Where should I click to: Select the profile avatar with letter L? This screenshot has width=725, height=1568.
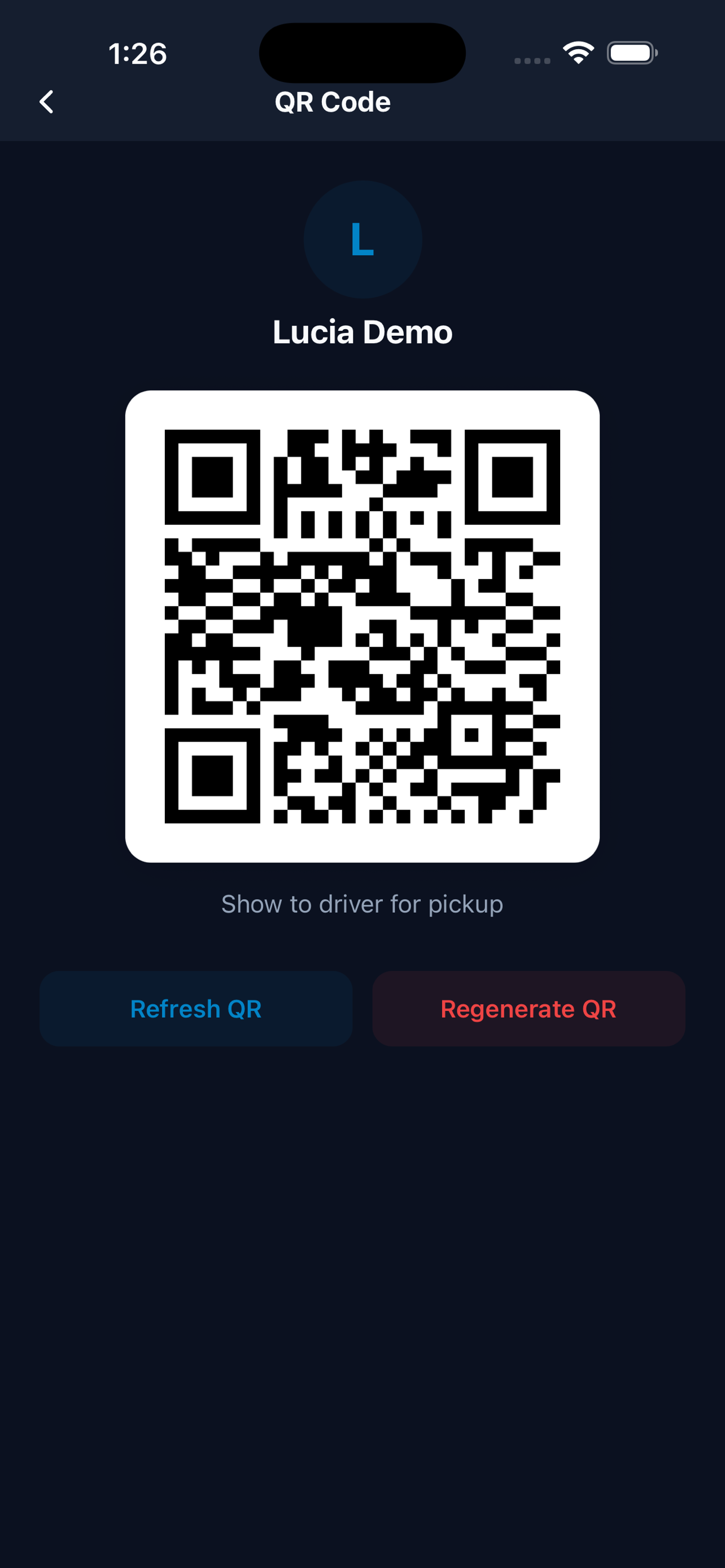(x=362, y=240)
